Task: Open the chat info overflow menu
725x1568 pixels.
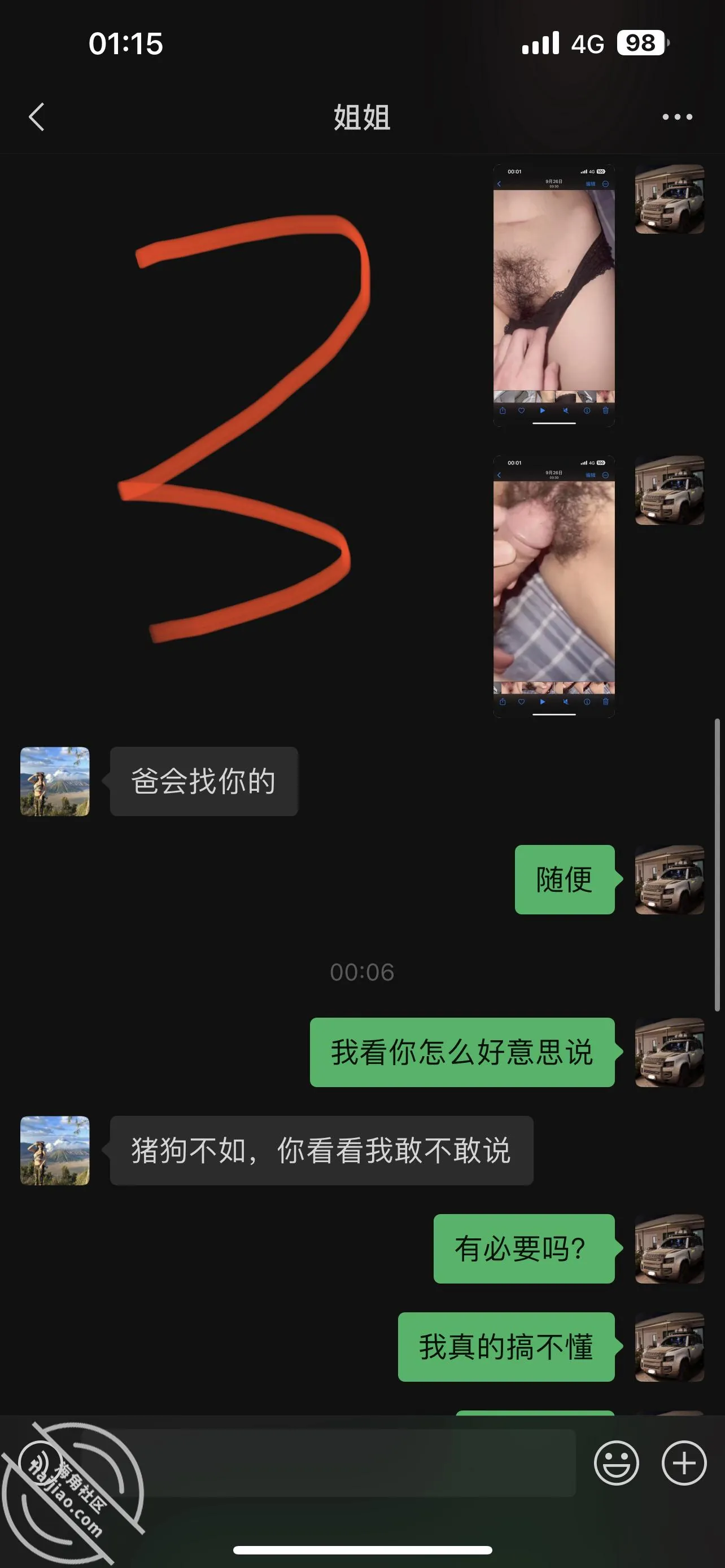Action: click(x=677, y=117)
